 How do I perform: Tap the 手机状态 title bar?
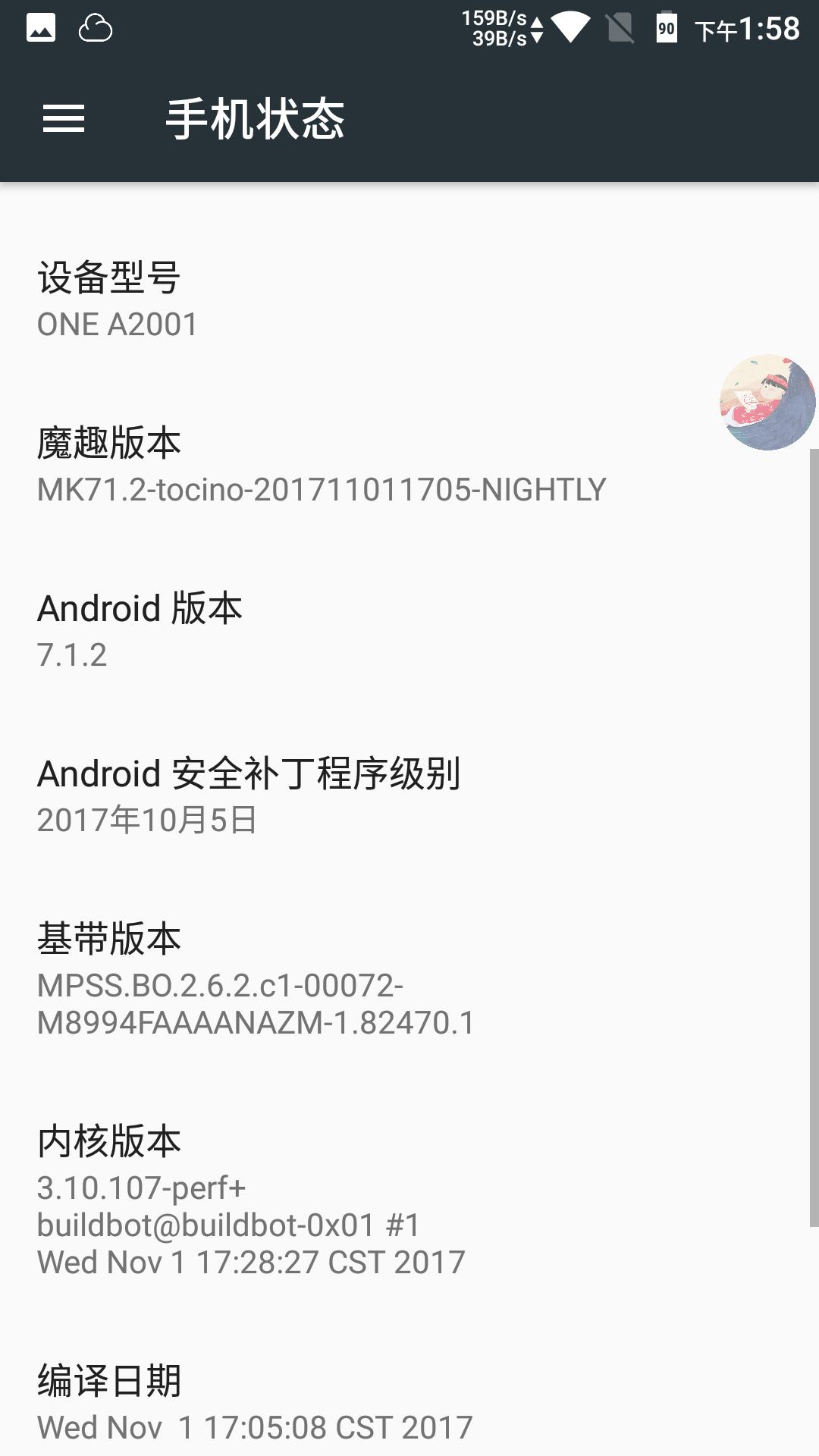coord(255,119)
